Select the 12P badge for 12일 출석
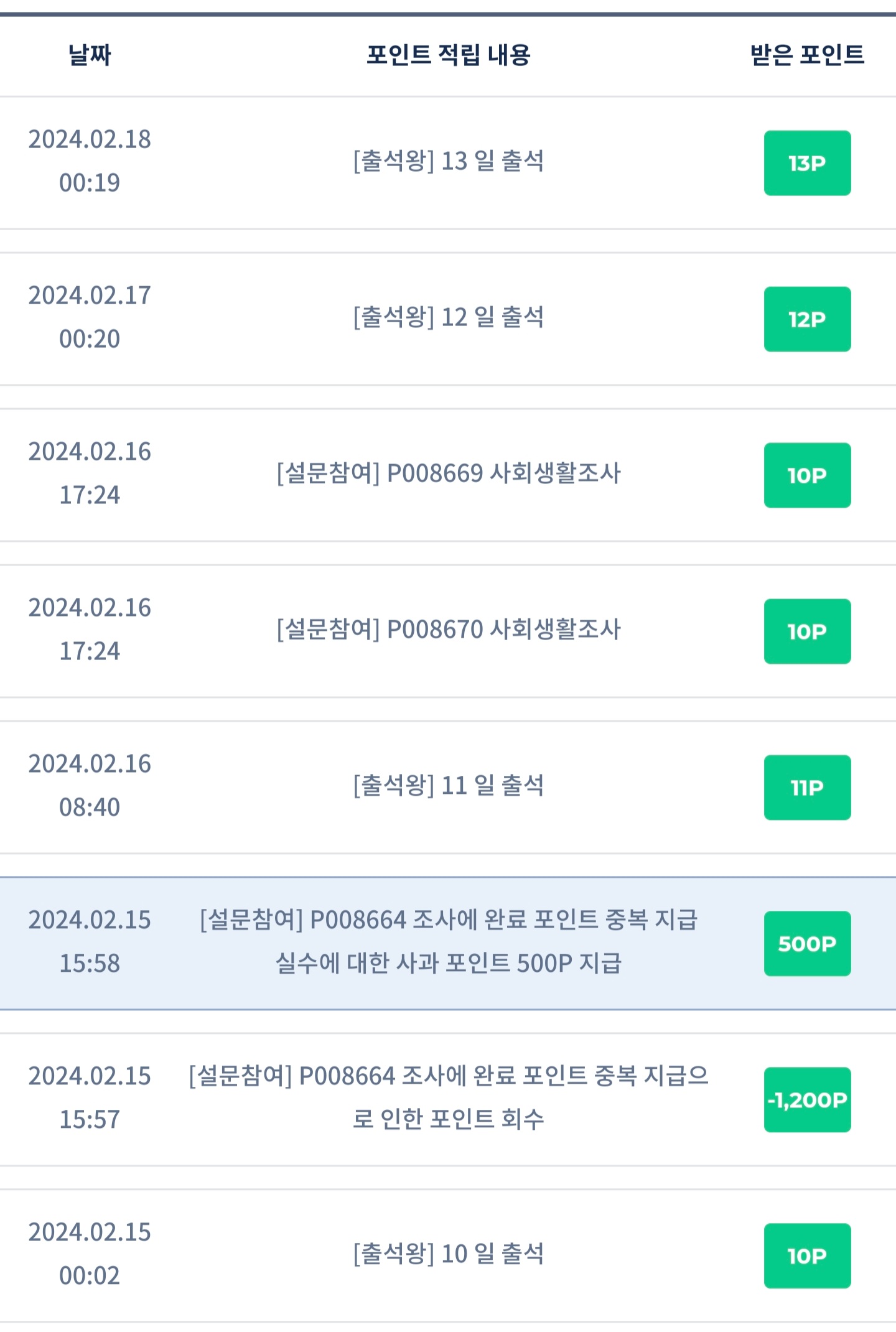Image resolution: width=896 pixels, height=1332 pixels. pyautogui.click(x=806, y=319)
